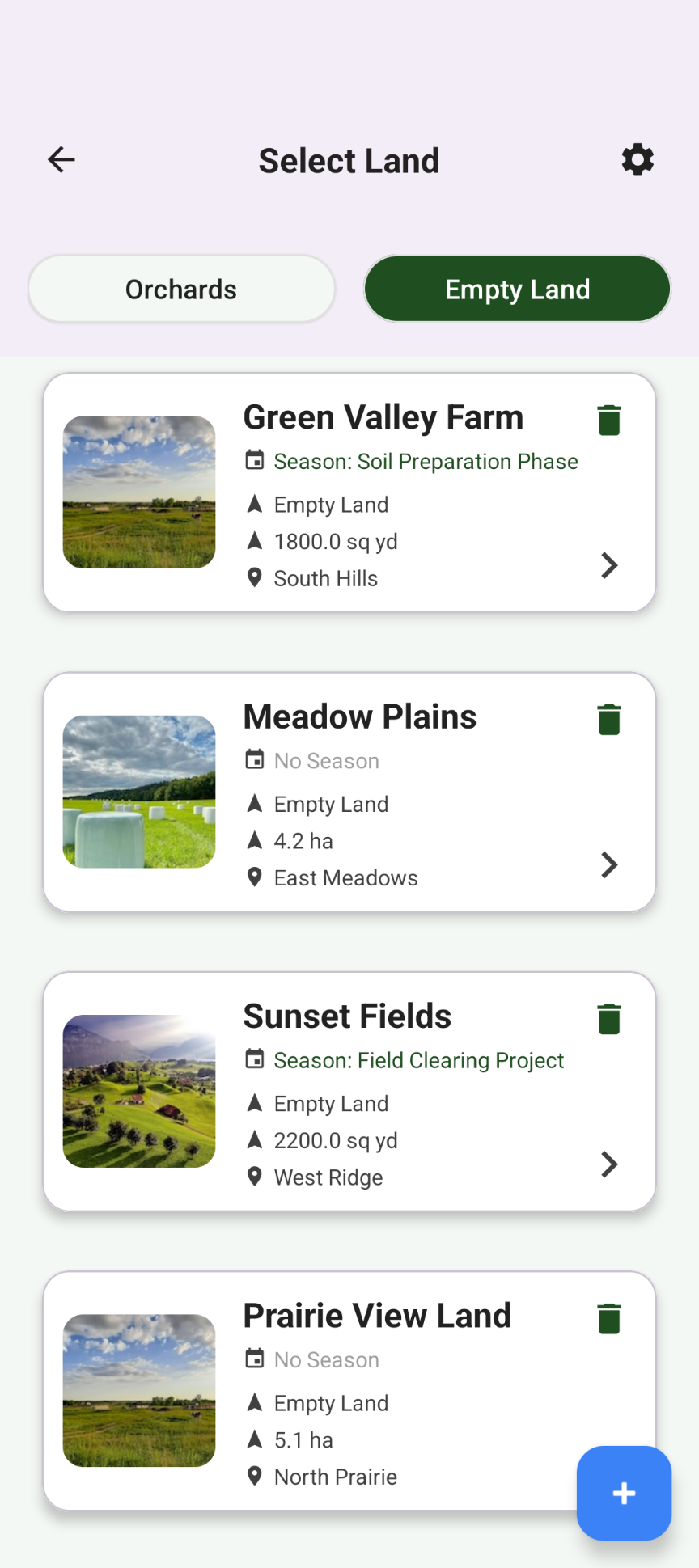Switch to the Orchards filter
699x1568 pixels.
pos(180,289)
